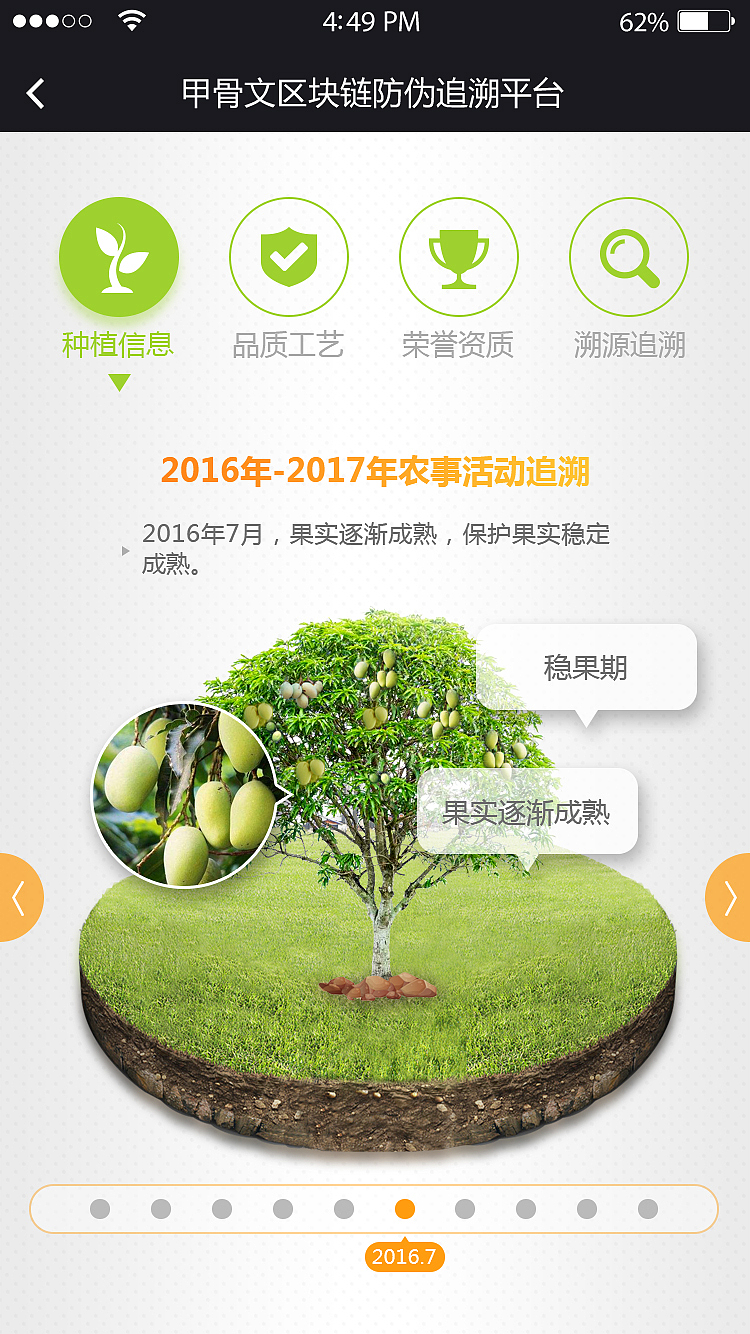Screen dimensions: 750x1334
Task: Open the 溯源追溯 magnifier icon
Action: point(628,256)
